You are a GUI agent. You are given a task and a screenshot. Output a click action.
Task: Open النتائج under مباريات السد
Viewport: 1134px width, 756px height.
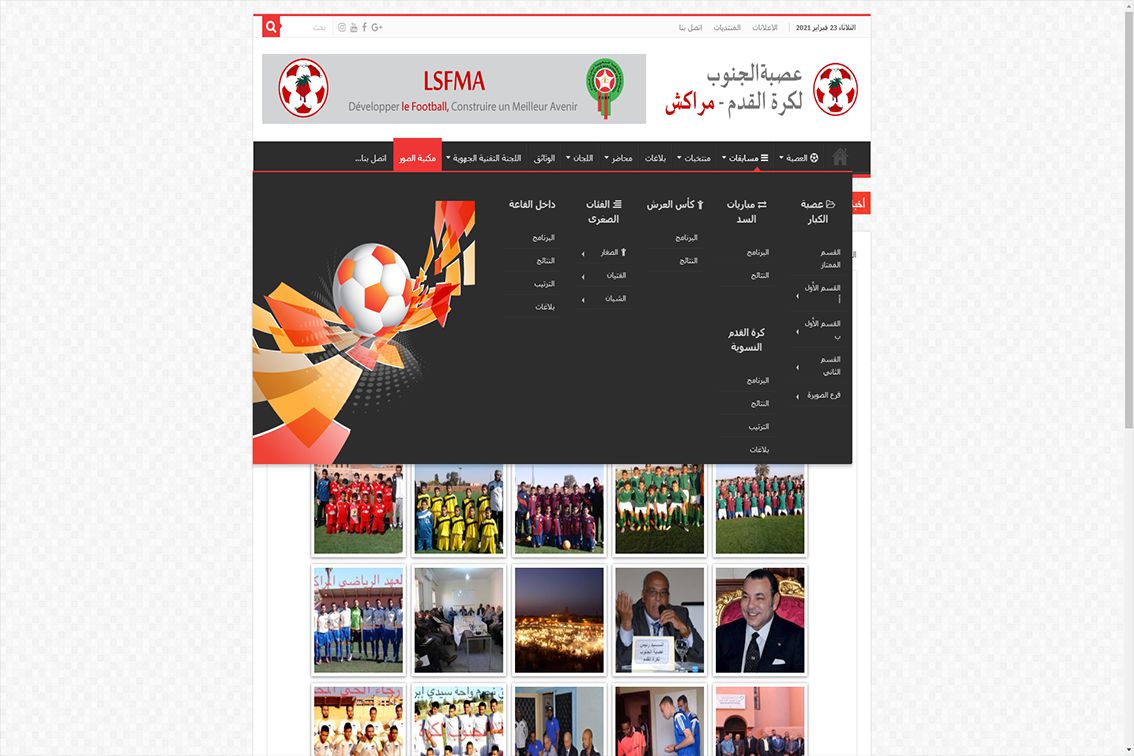coord(760,275)
